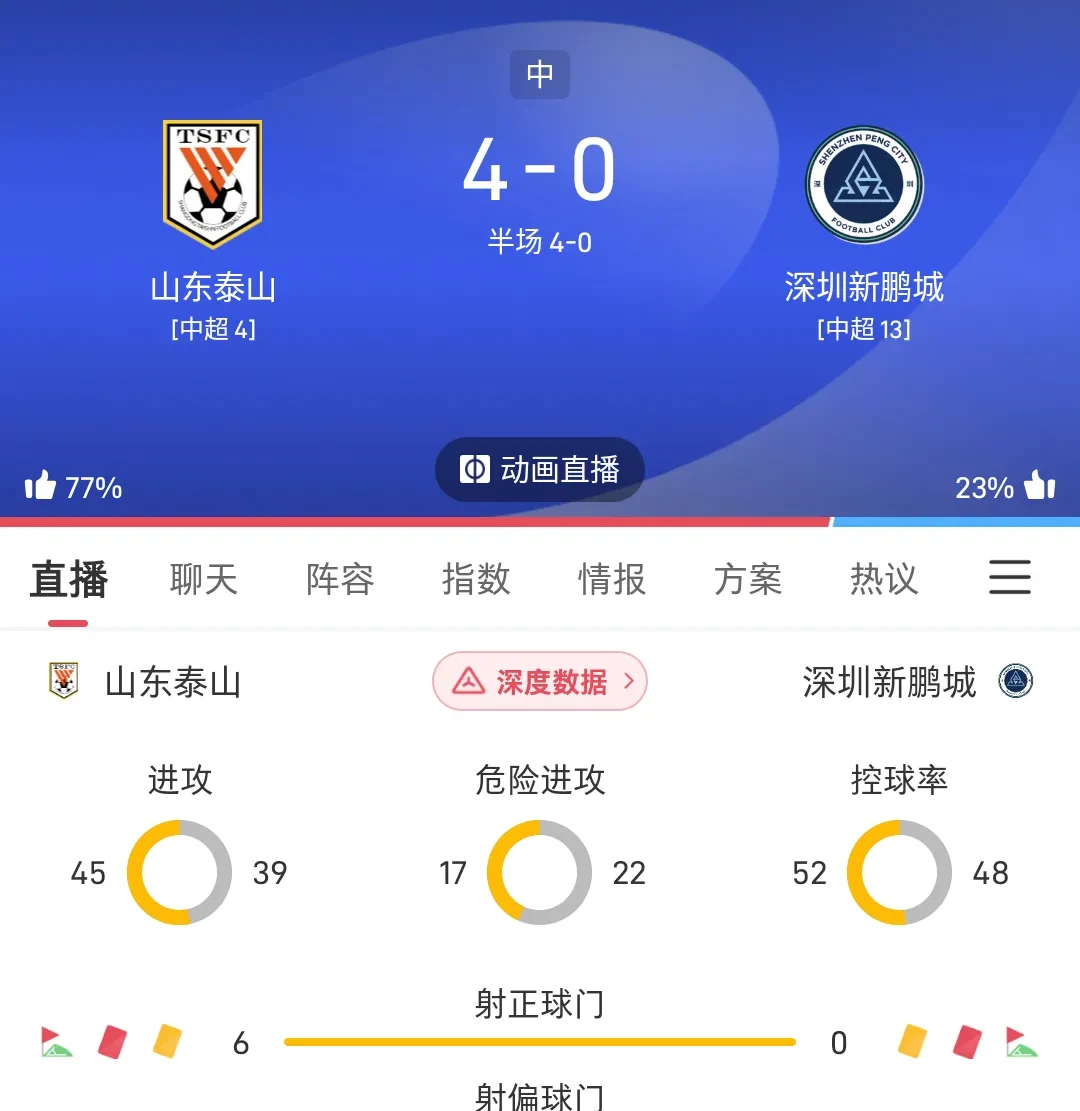
Task: Switch to the 聊天 chat tab
Action: coord(202,579)
